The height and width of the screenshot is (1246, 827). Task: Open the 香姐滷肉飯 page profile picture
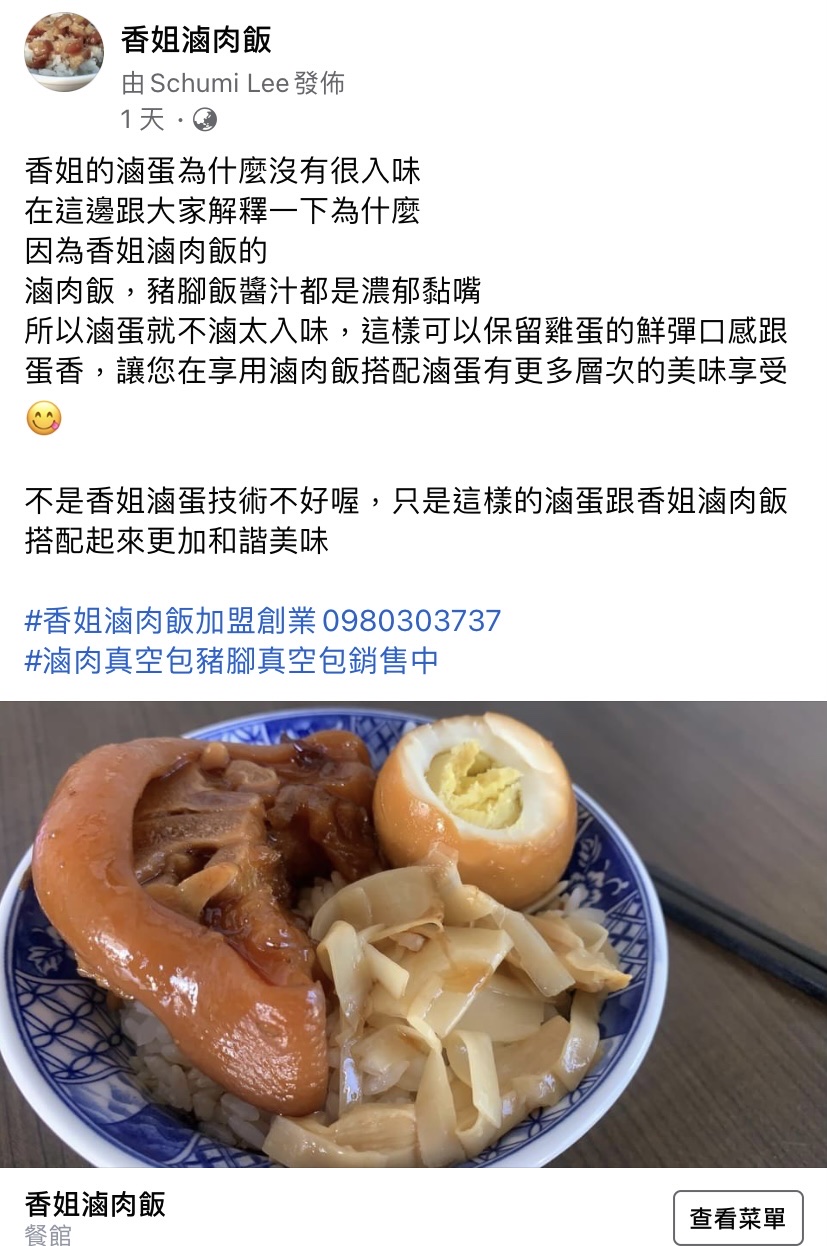(64, 52)
